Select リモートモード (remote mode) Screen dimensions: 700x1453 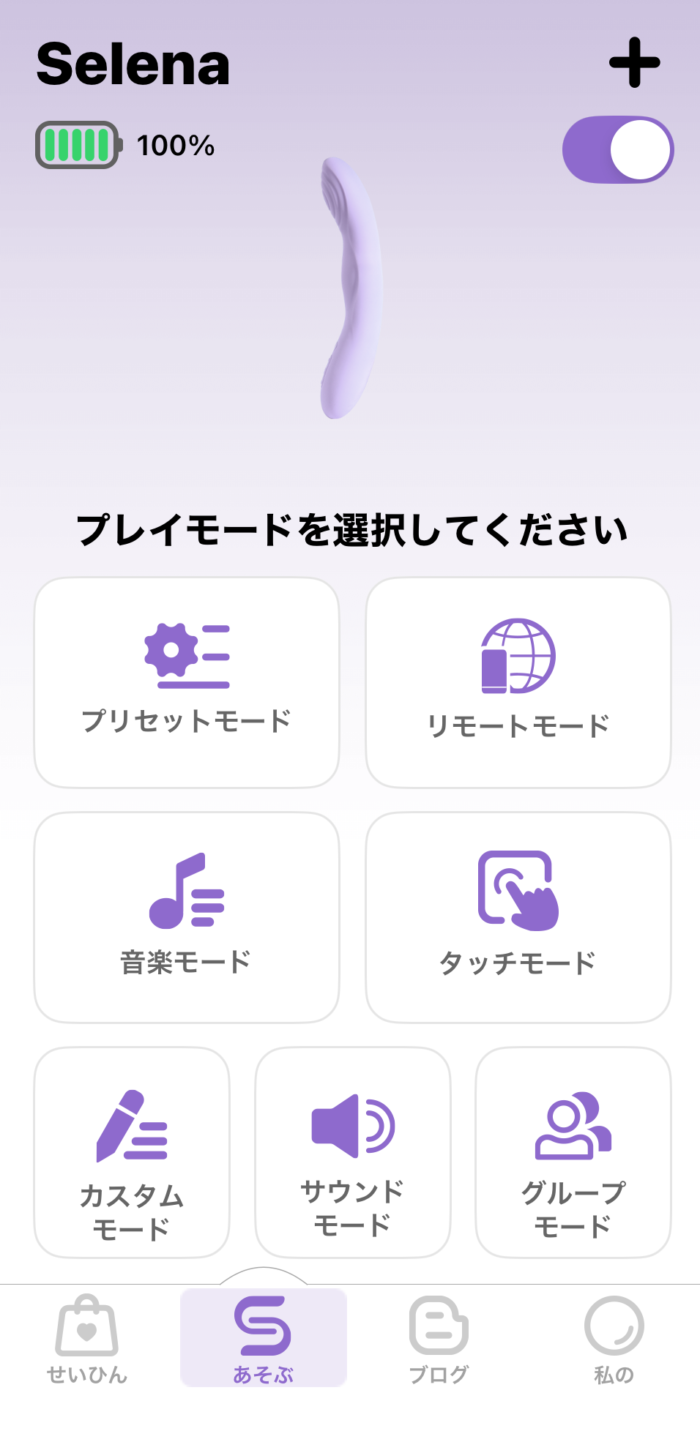click(x=518, y=682)
